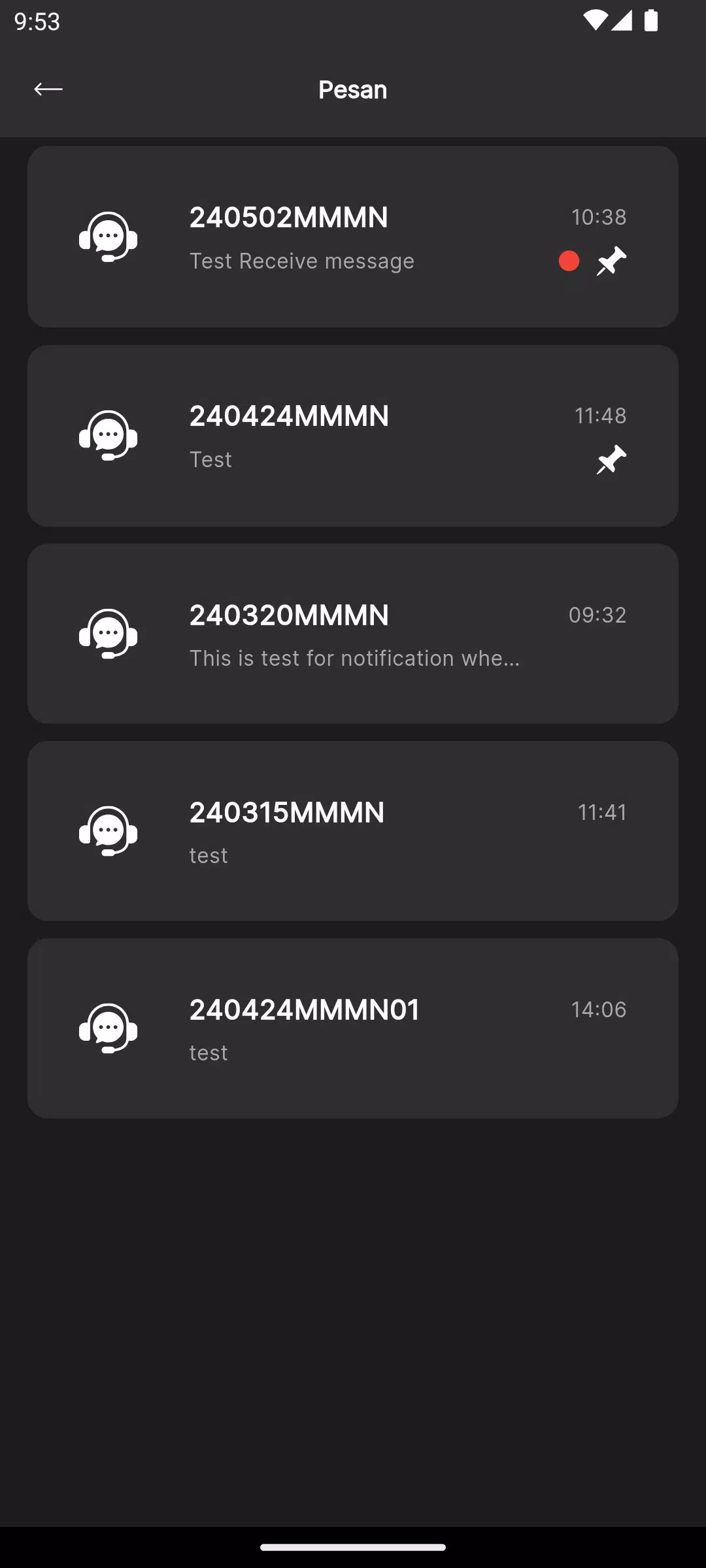This screenshot has width=706, height=1568.
Task: Open the 240315MMMN conversation
Action: [x=353, y=831]
